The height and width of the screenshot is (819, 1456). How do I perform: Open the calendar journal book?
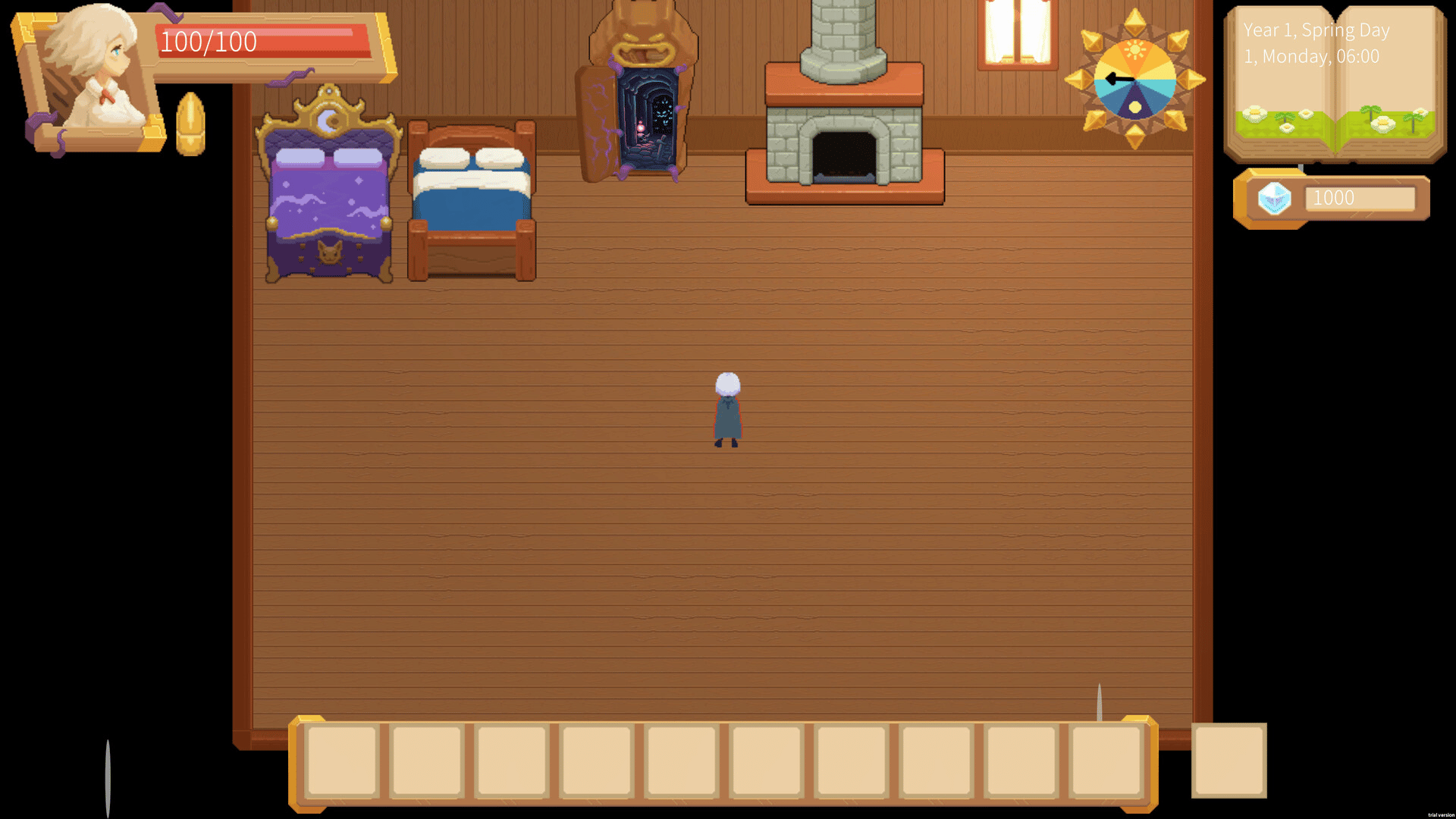[x=1335, y=83]
